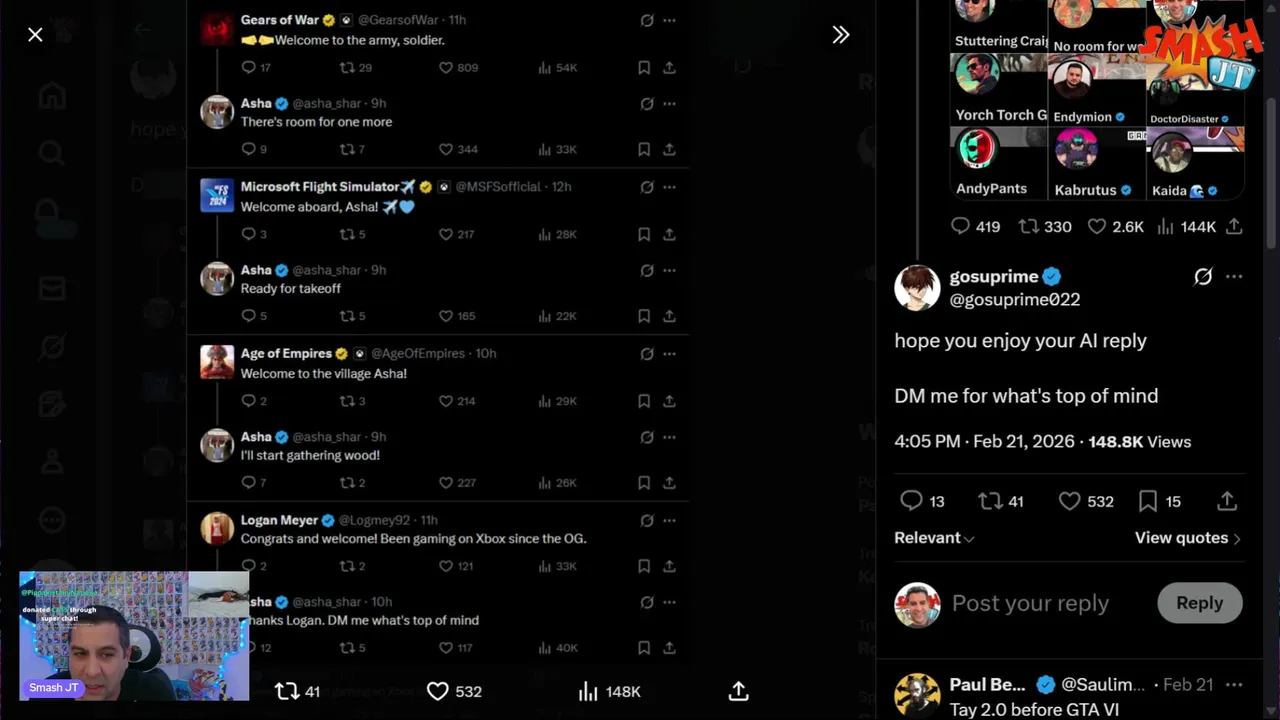
Task: Close the image viewer
Action: coord(35,35)
